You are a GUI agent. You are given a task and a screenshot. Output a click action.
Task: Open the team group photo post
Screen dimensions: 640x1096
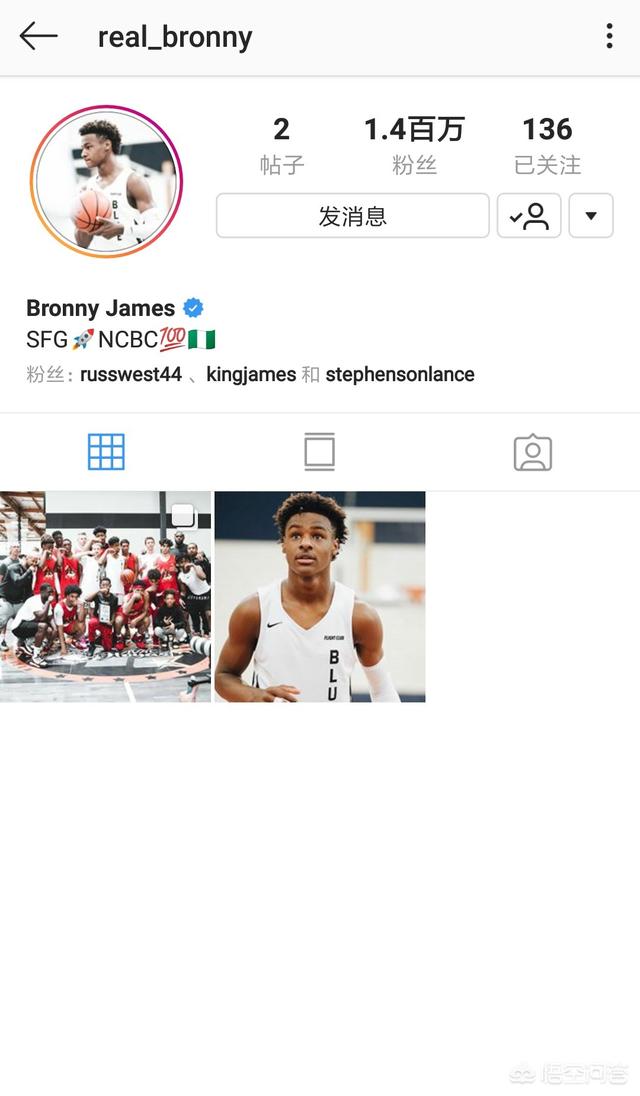coord(105,596)
